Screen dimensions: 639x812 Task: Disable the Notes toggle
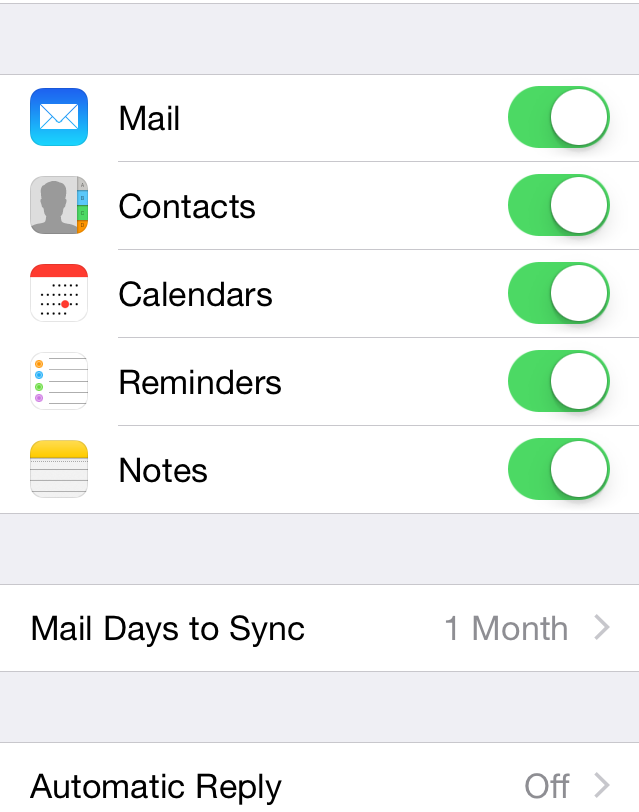pyautogui.click(x=559, y=470)
